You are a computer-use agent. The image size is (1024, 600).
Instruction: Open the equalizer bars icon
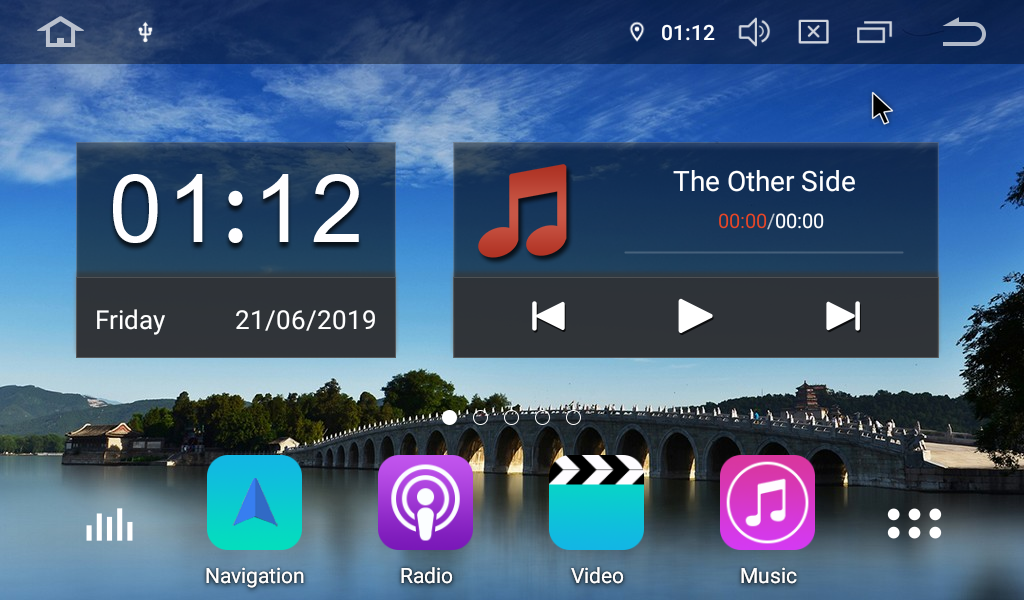[109, 524]
